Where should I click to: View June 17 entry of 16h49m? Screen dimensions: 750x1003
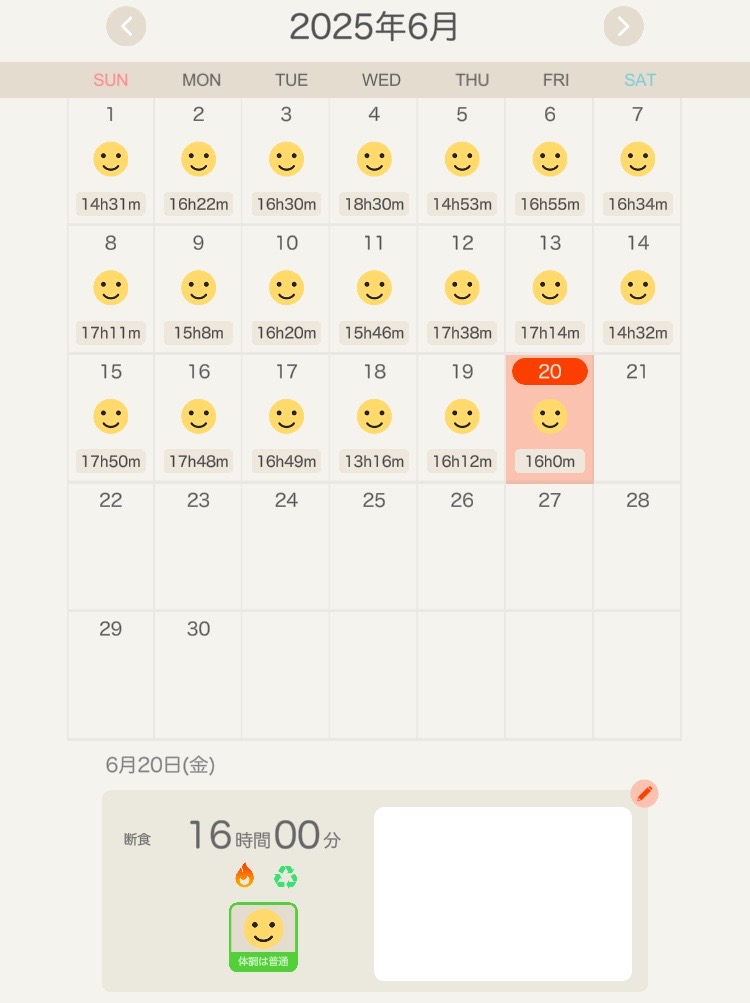coord(286,418)
